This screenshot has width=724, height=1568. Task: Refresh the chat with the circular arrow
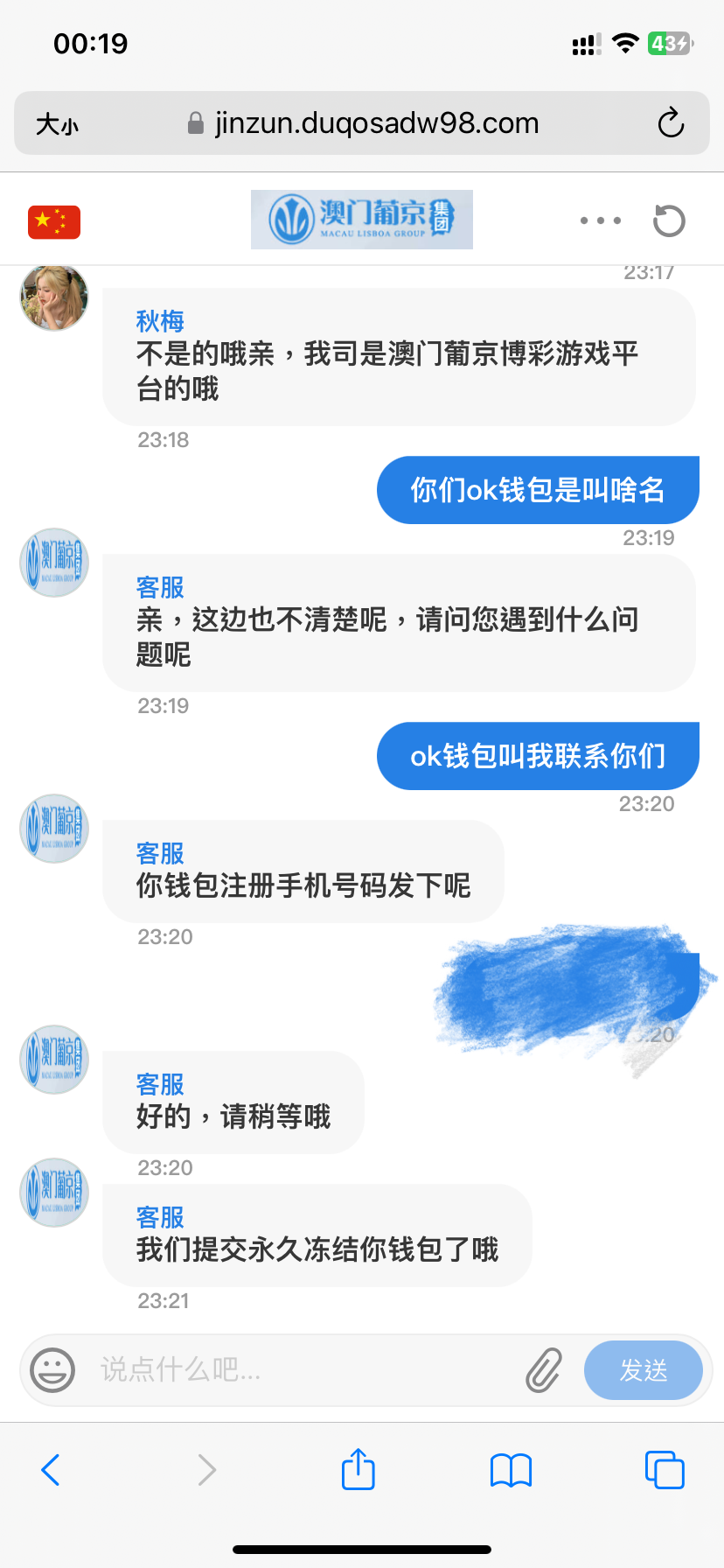point(670,220)
